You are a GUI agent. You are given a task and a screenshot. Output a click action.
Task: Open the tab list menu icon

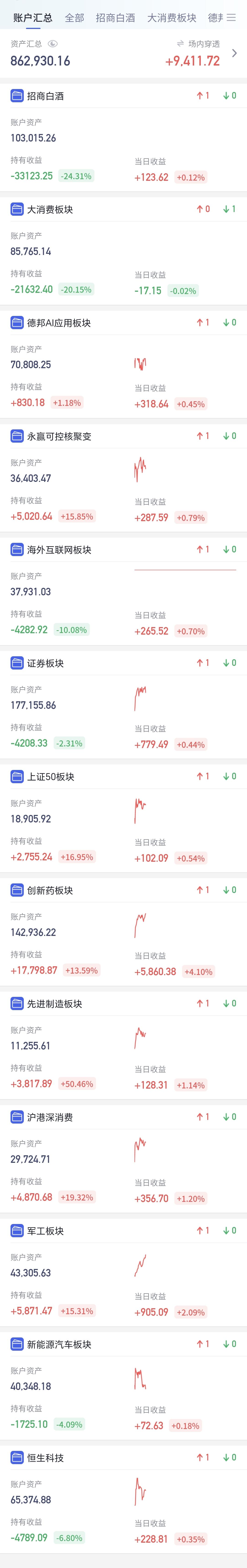tap(231, 18)
